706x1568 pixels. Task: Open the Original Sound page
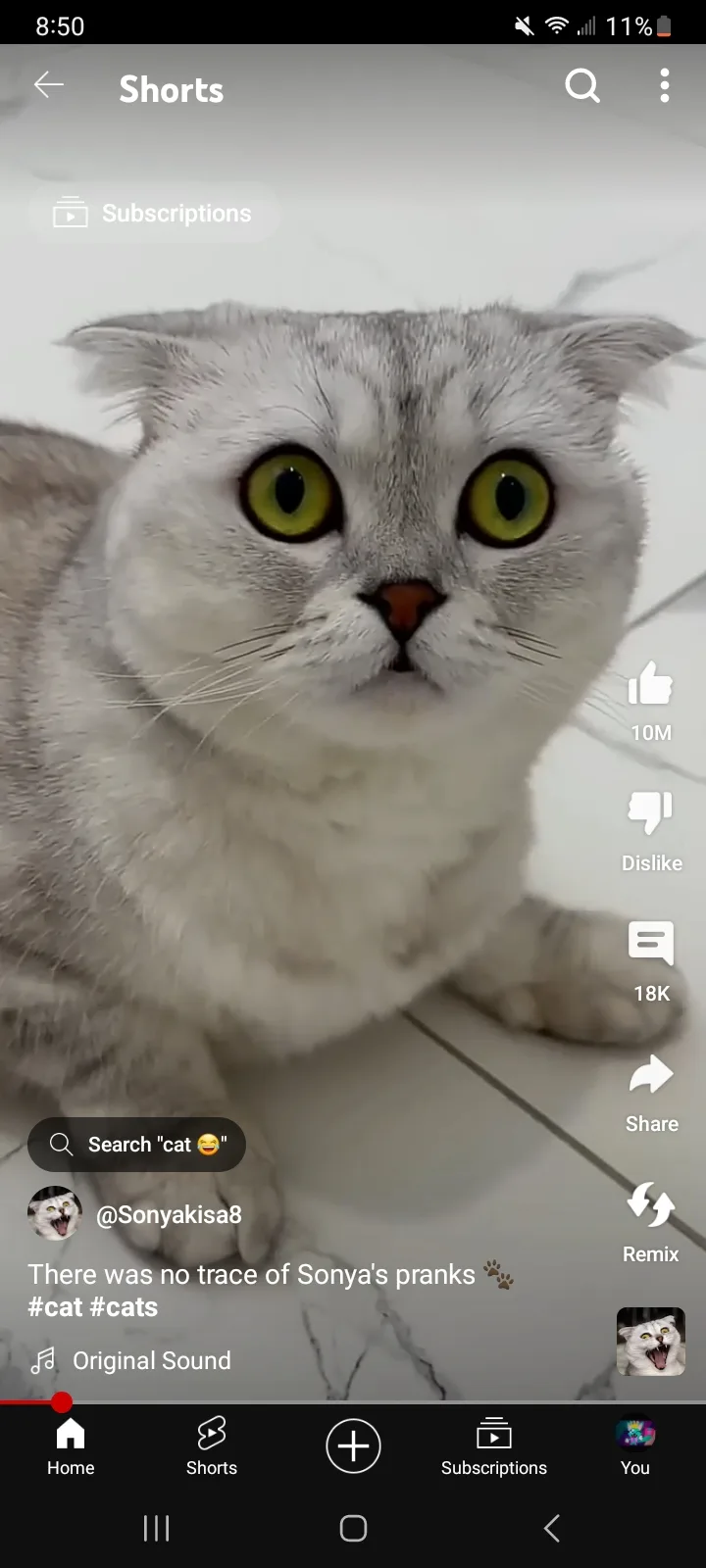(x=152, y=1360)
